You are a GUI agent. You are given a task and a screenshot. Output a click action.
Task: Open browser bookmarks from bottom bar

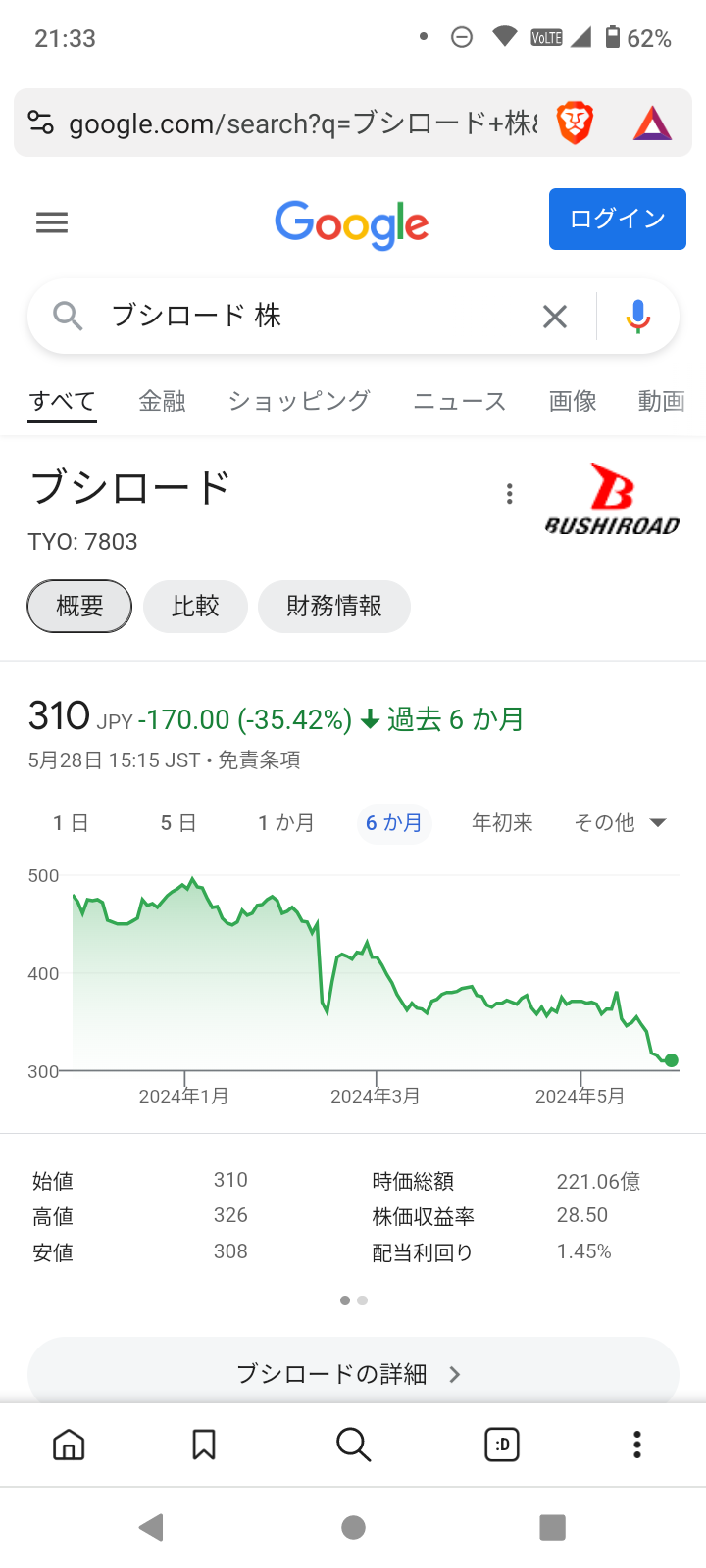point(204,1445)
